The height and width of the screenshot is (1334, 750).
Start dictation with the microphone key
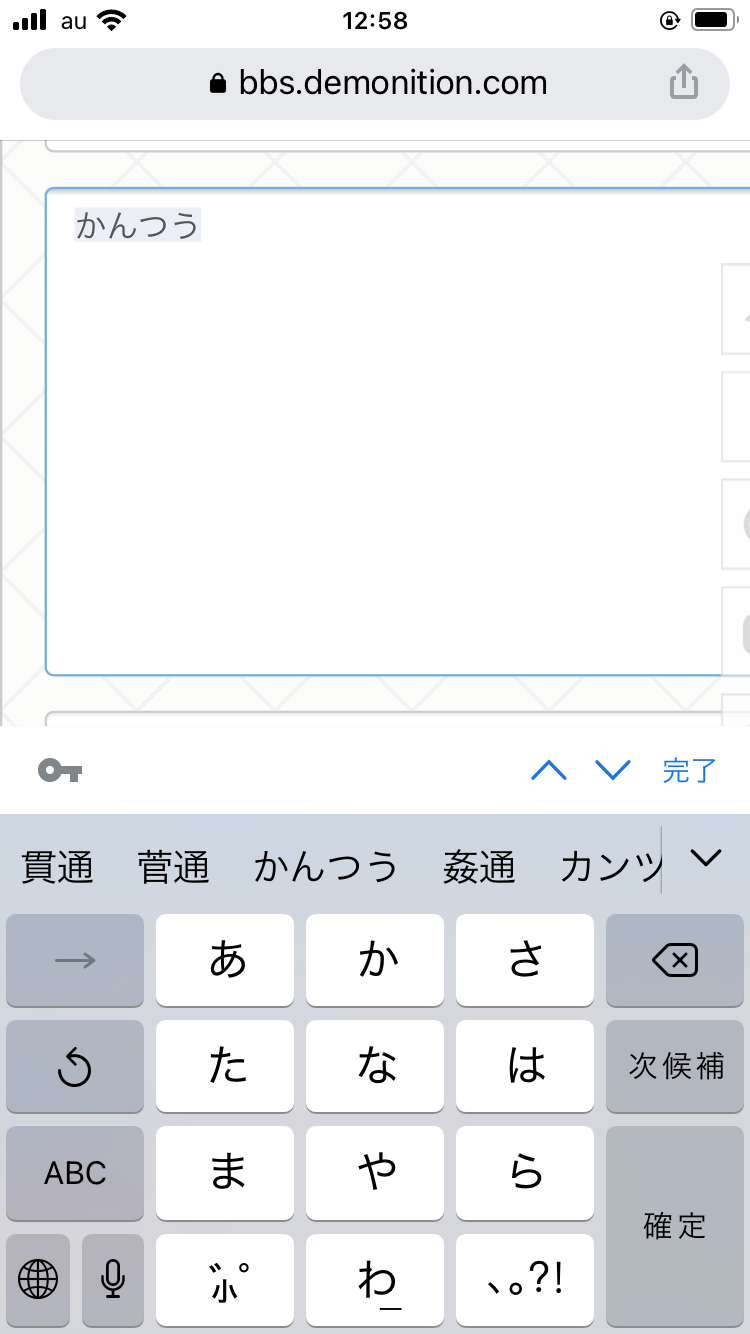pyautogui.click(x=113, y=1278)
